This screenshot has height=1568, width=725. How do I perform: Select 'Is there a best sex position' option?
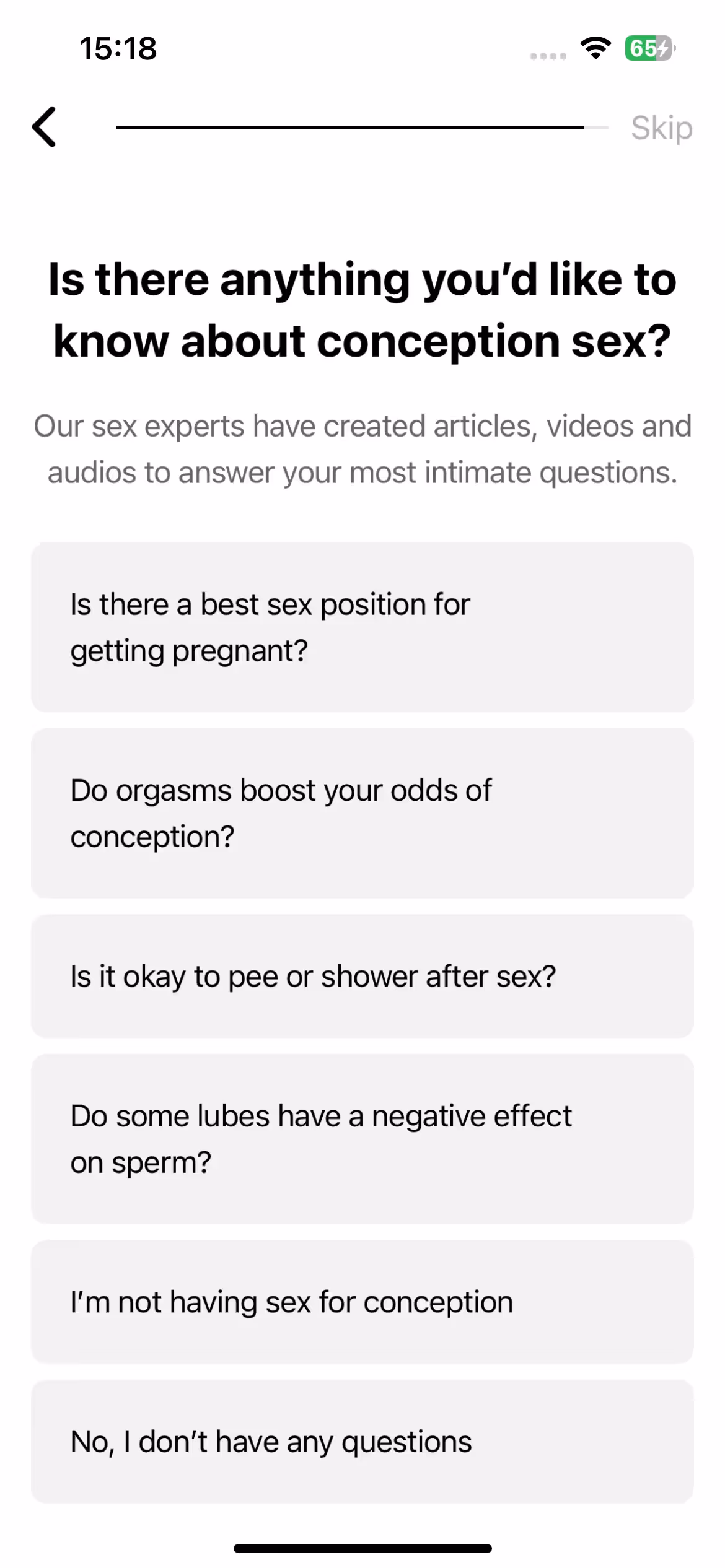tap(362, 627)
